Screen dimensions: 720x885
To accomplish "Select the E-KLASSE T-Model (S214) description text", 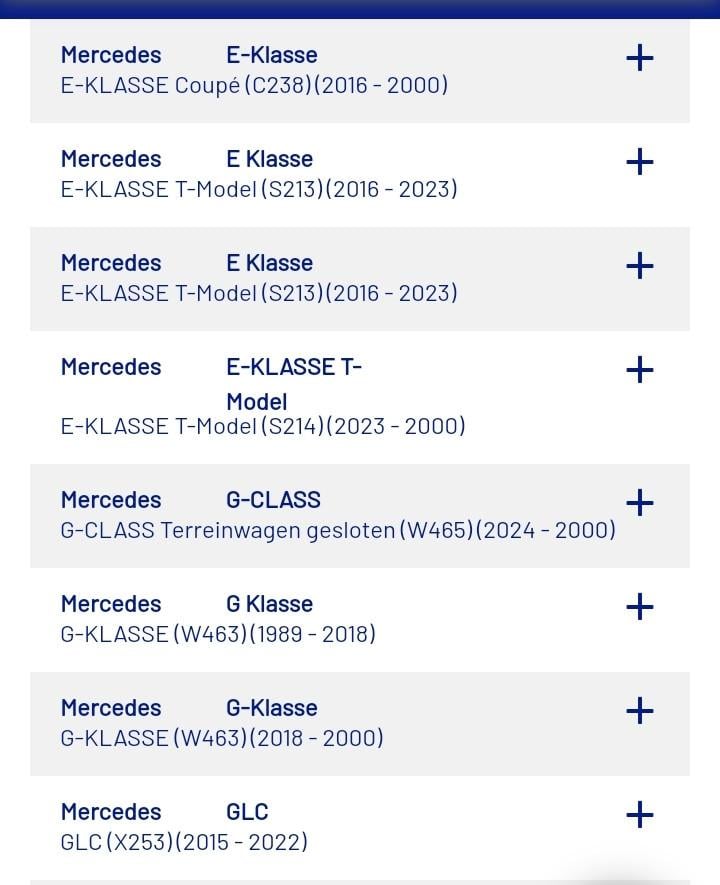I will coord(262,426).
